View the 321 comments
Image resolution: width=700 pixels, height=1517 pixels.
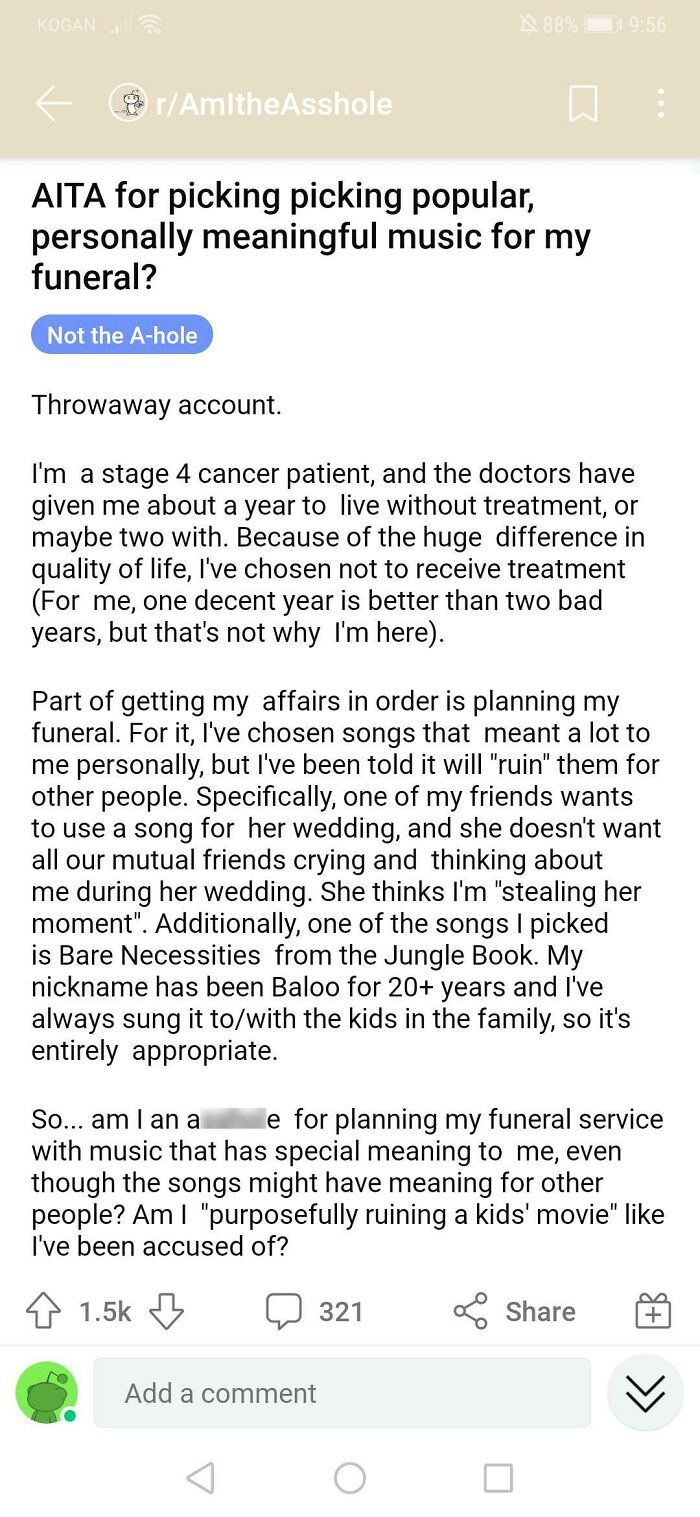(314, 1311)
